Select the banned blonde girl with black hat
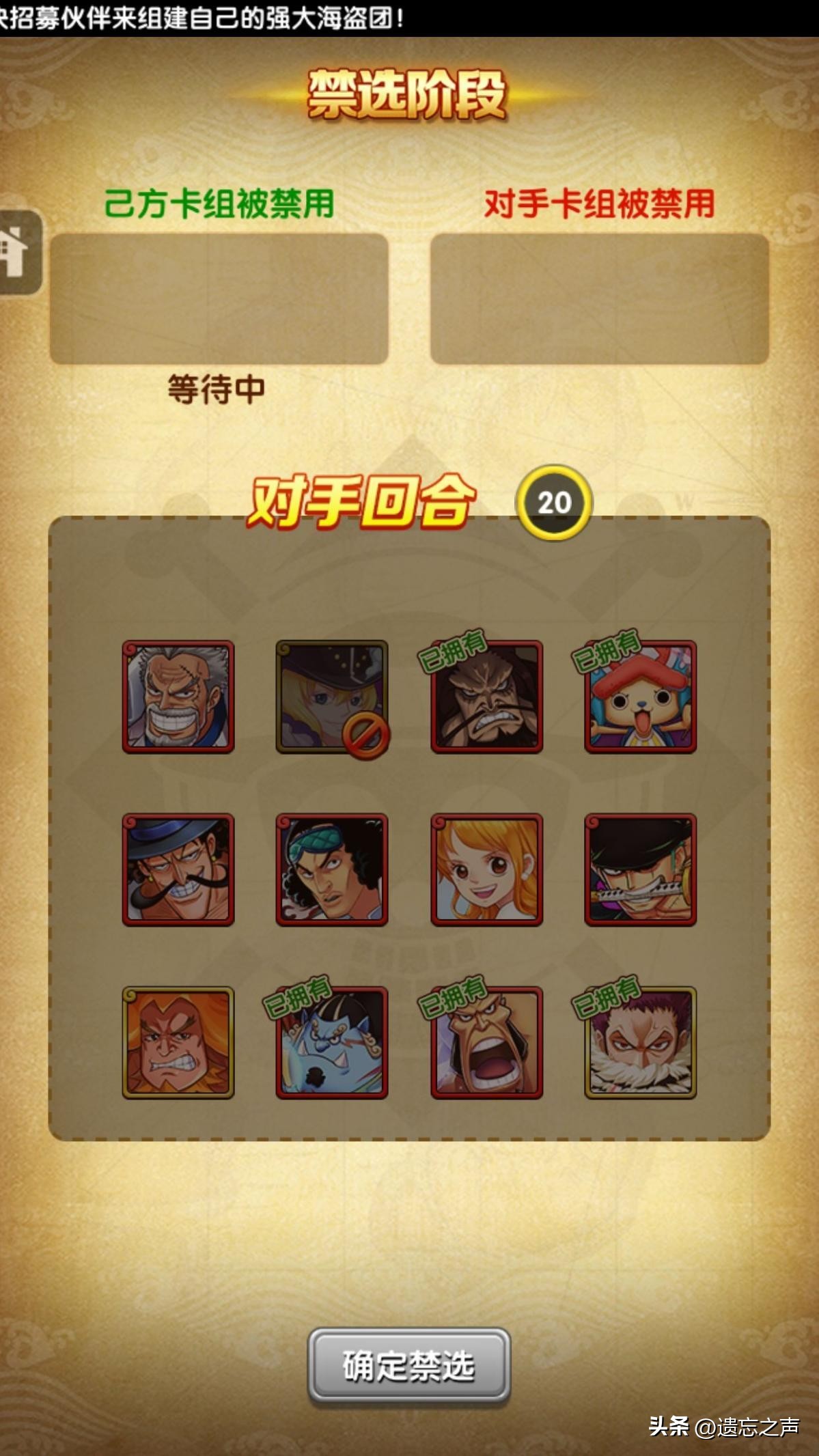This screenshot has height=1456, width=819. [332, 697]
